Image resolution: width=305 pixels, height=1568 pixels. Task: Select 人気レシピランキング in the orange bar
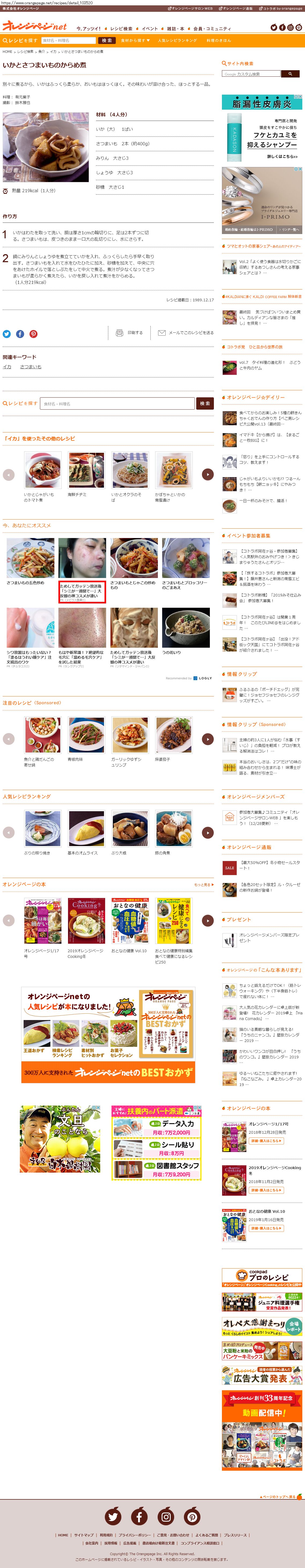(177, 40)
